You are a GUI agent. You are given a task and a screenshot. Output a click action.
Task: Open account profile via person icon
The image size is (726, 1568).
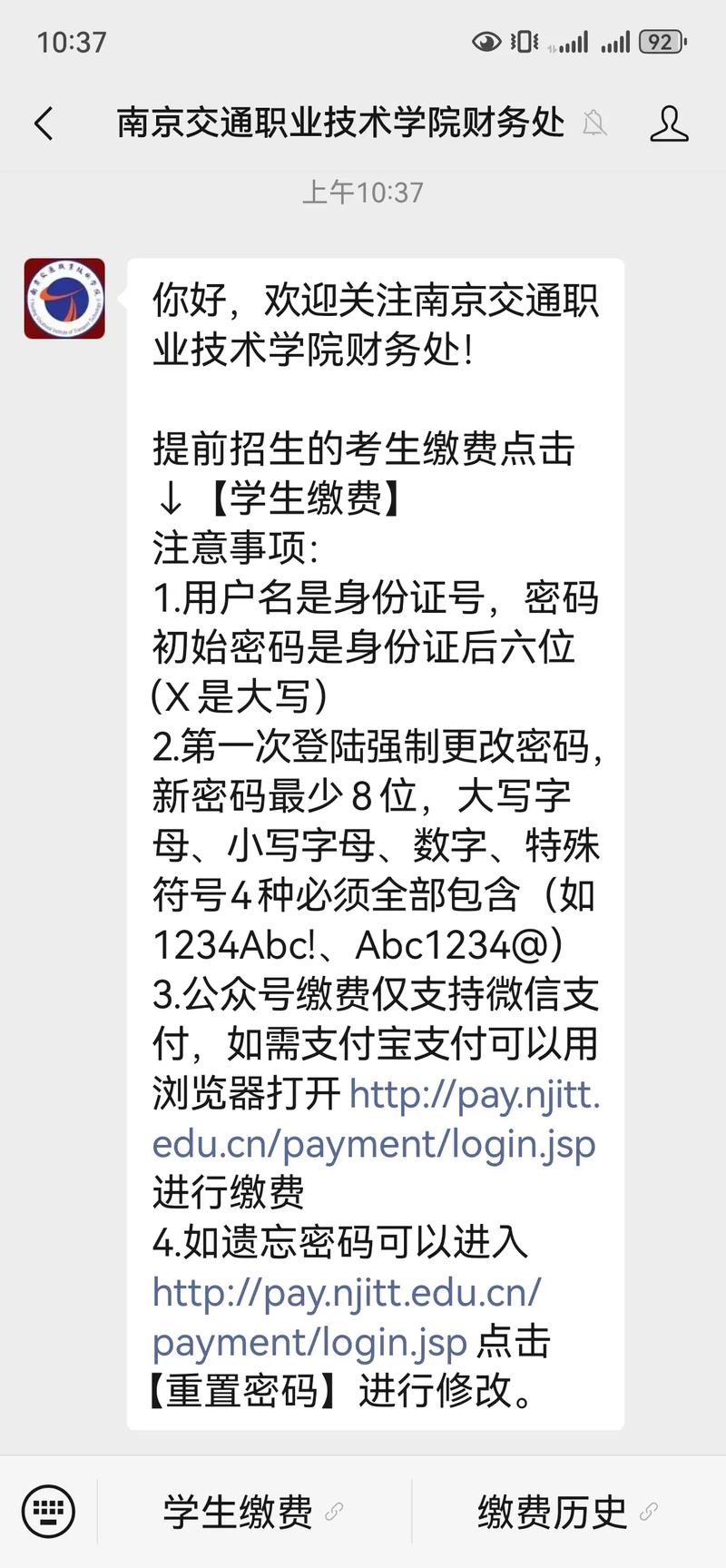click(x=672, y=125)
